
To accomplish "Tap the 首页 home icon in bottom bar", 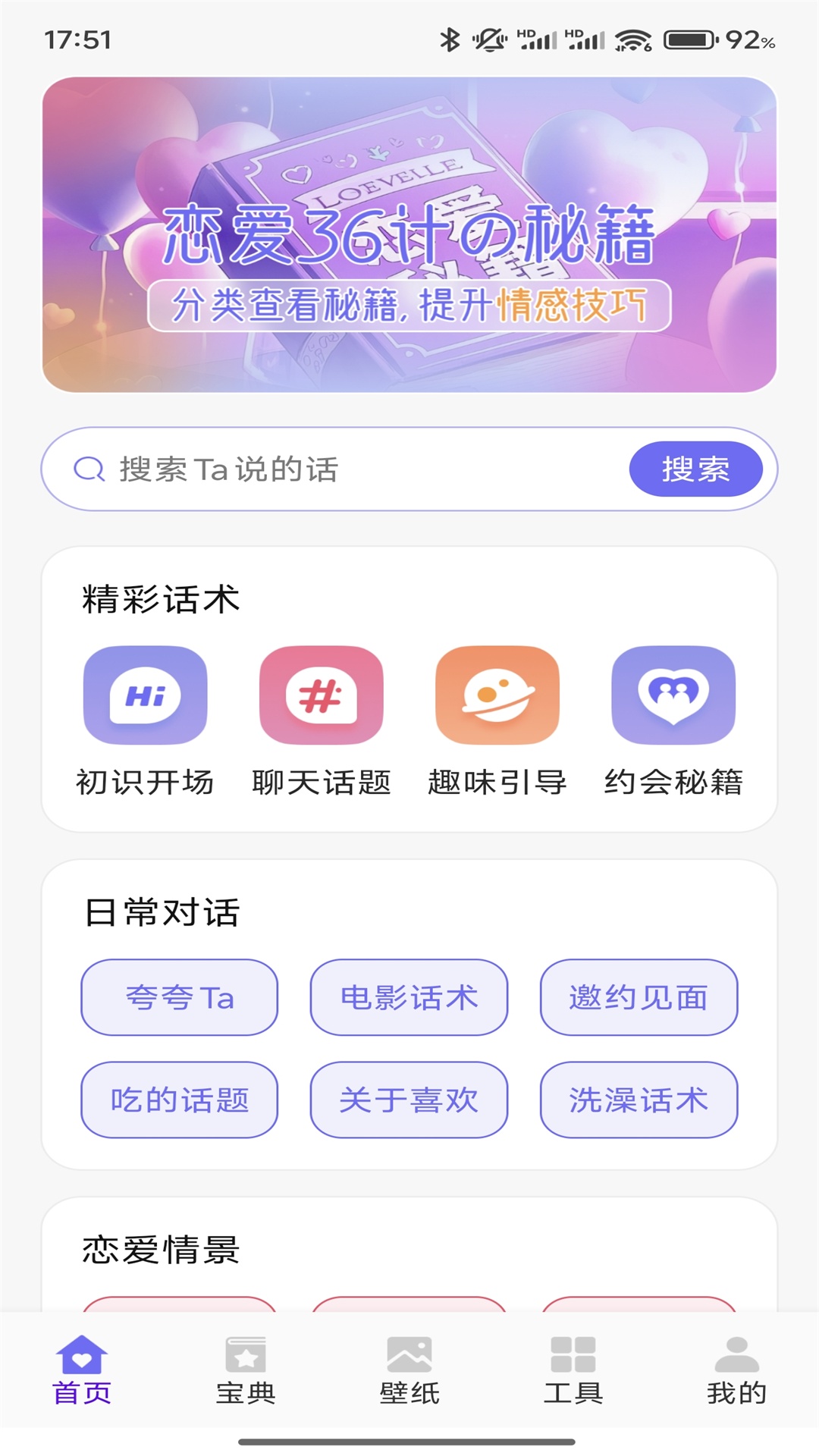I will tap(82, 1362).
